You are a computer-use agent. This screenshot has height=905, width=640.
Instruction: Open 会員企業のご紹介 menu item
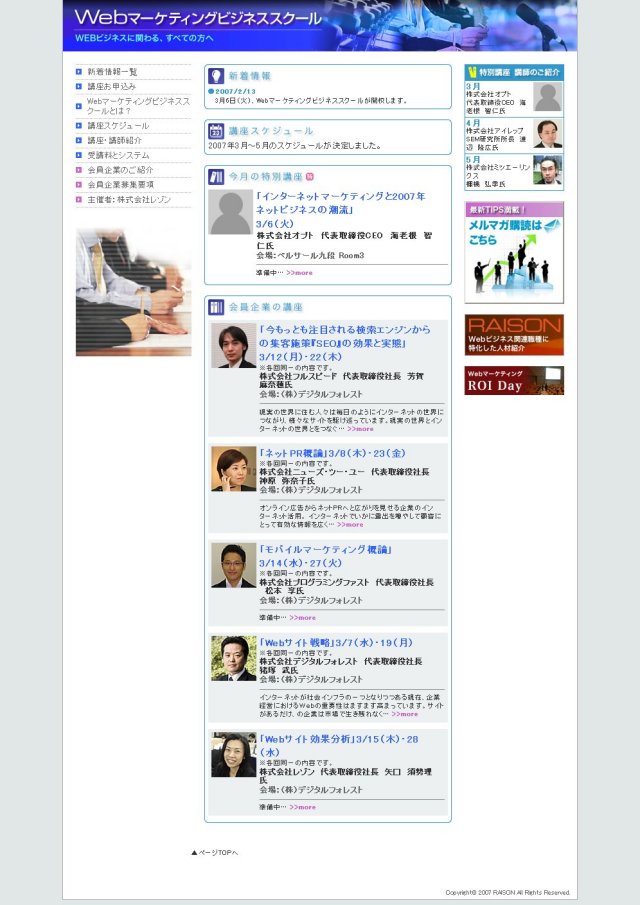point(120,170)
